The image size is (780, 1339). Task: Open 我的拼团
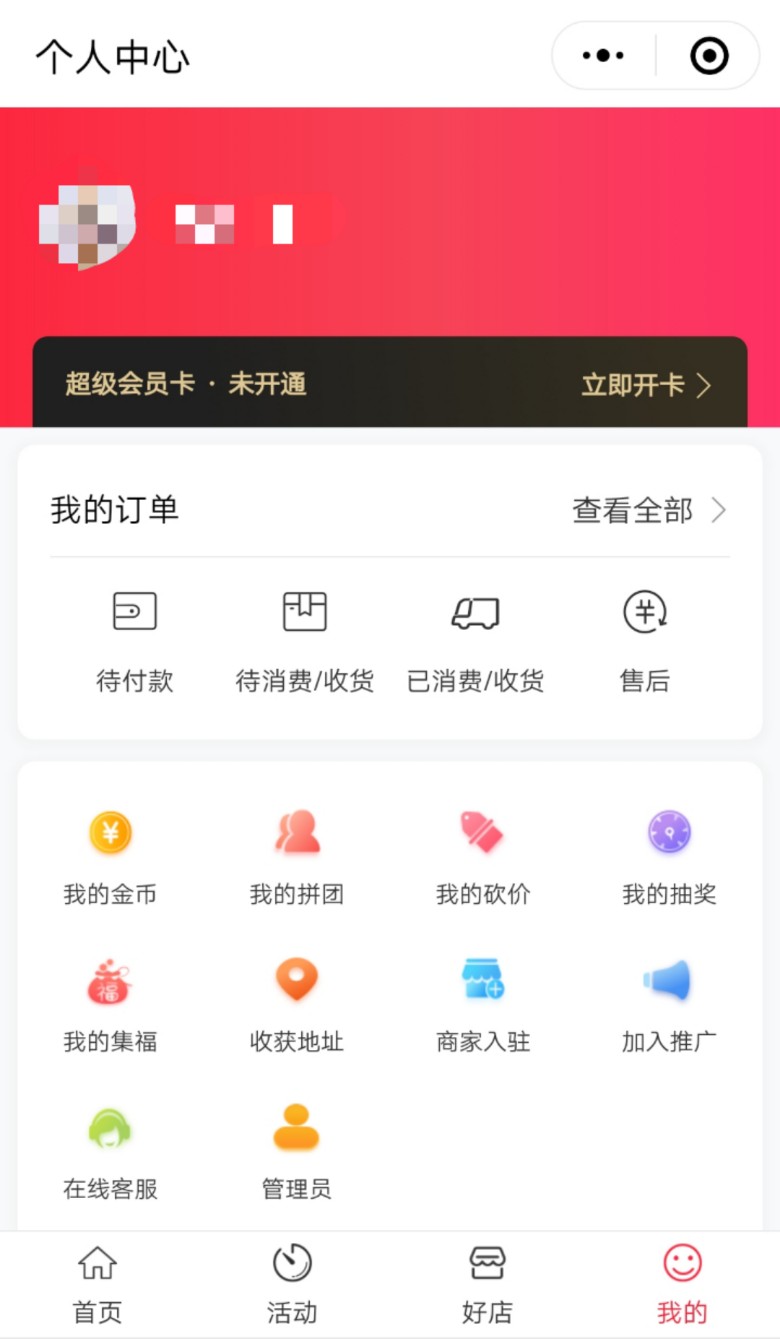click(296, 857)
